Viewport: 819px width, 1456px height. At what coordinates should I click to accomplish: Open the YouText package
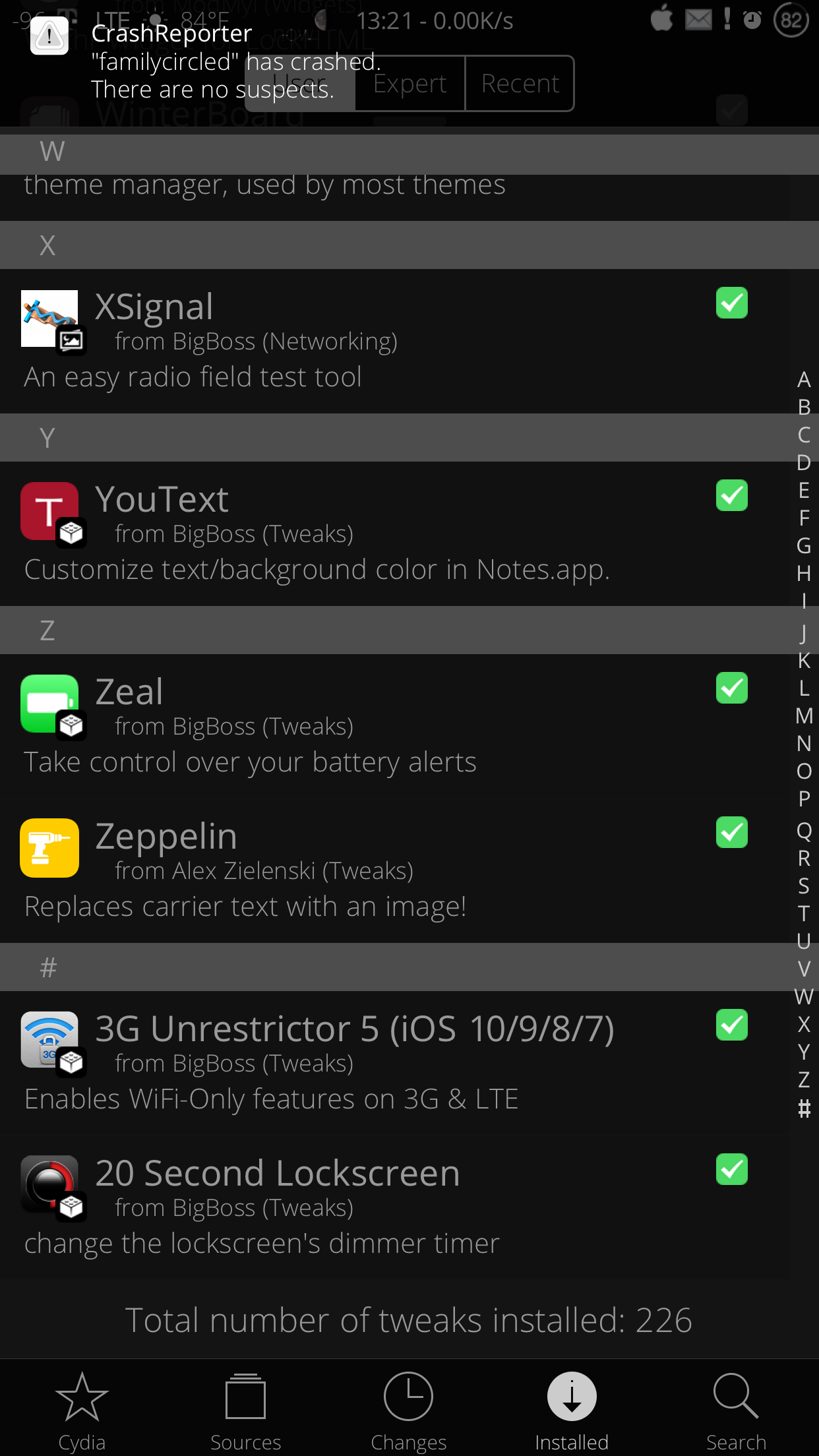[394, 533]
